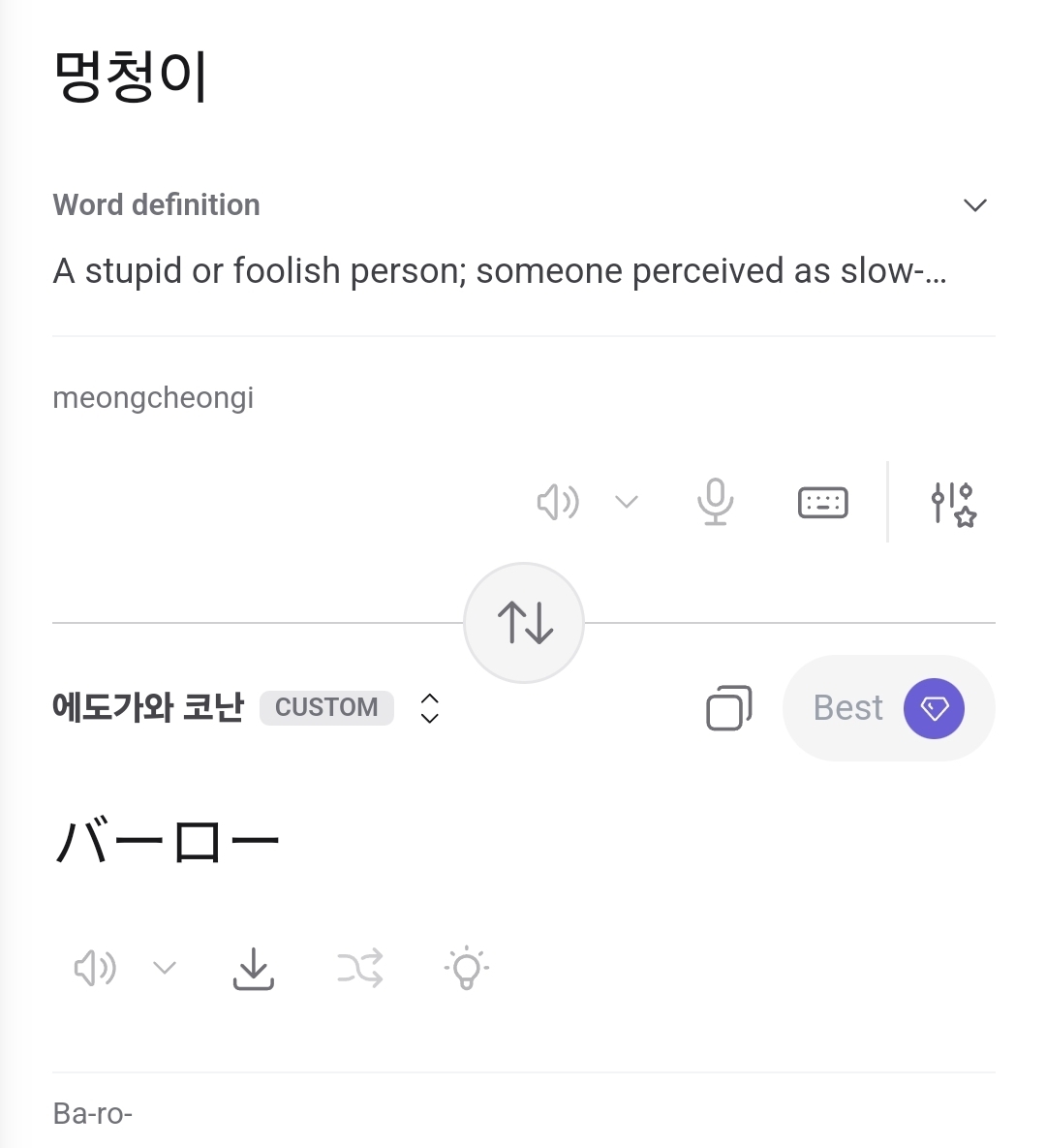Viewport: 1046px width, 1148px height.
Task: Edit the source text 멍청이
Action: pyautogui.click(x=131, y=78)
